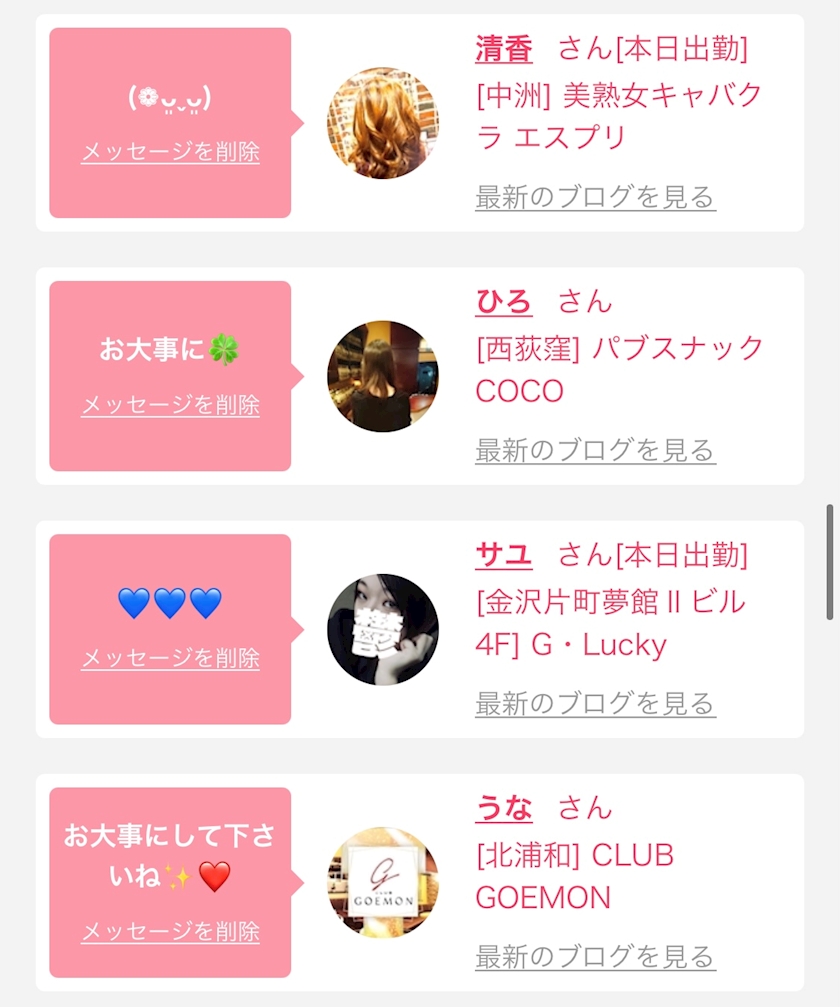Tap the CLUB GOEMON profile photo

(383, 882)
